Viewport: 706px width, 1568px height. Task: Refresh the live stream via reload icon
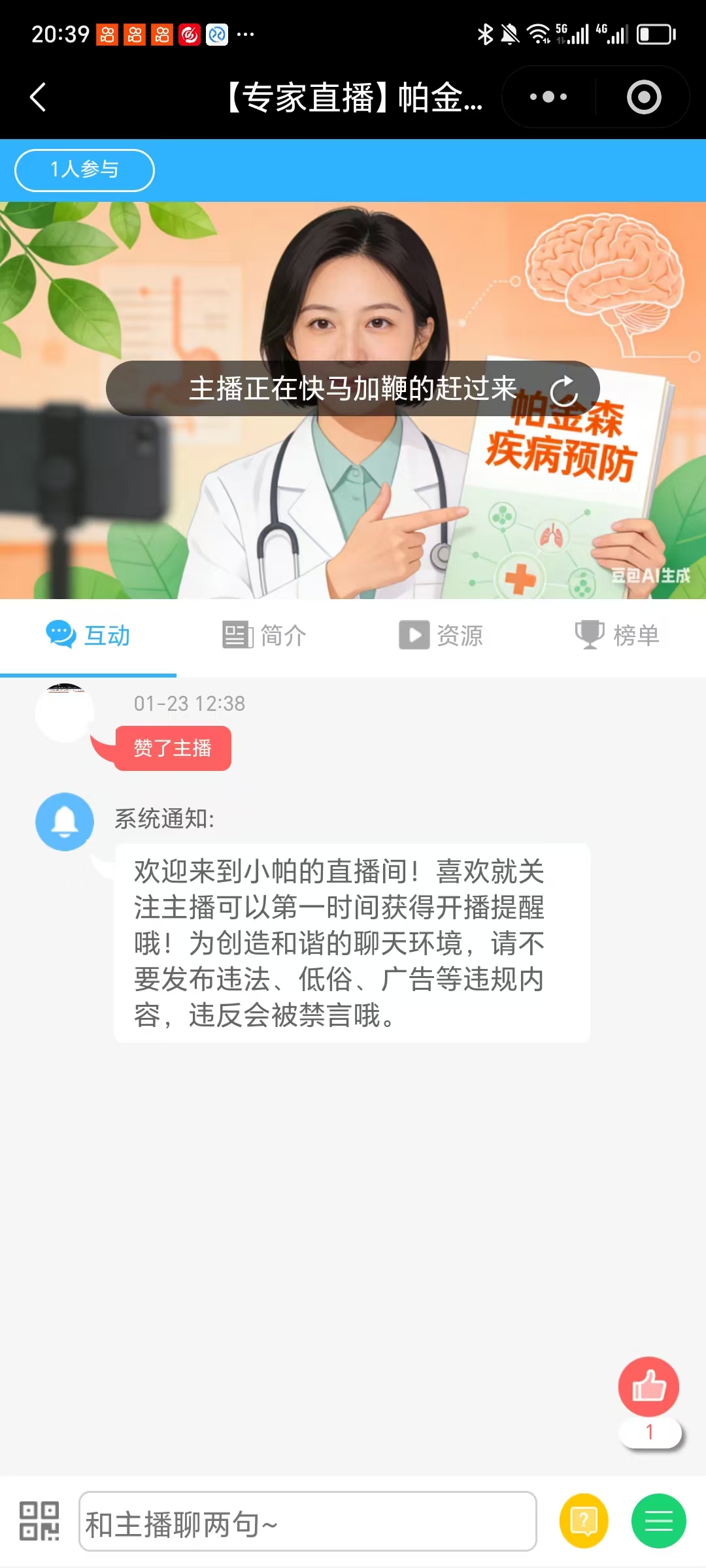(563, 390)
